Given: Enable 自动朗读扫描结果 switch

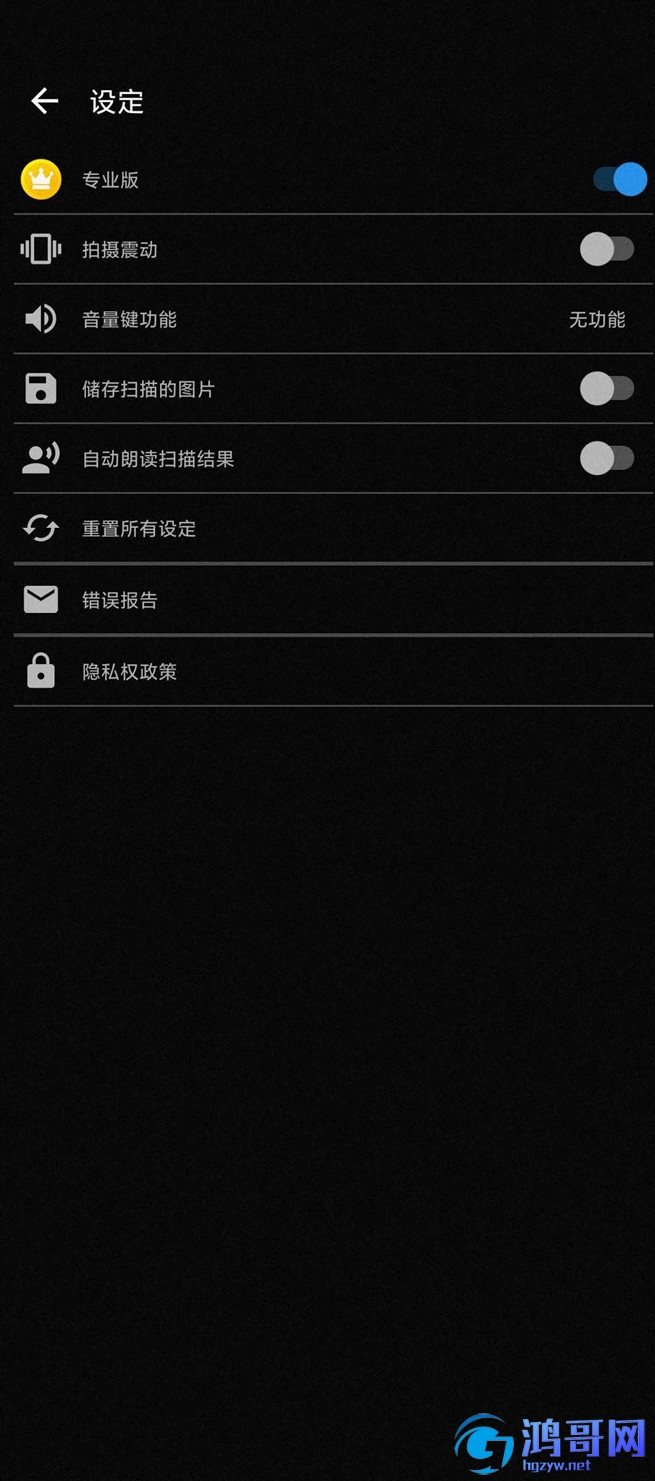Looking at the screenshot, I should click(x=607, y=458).
